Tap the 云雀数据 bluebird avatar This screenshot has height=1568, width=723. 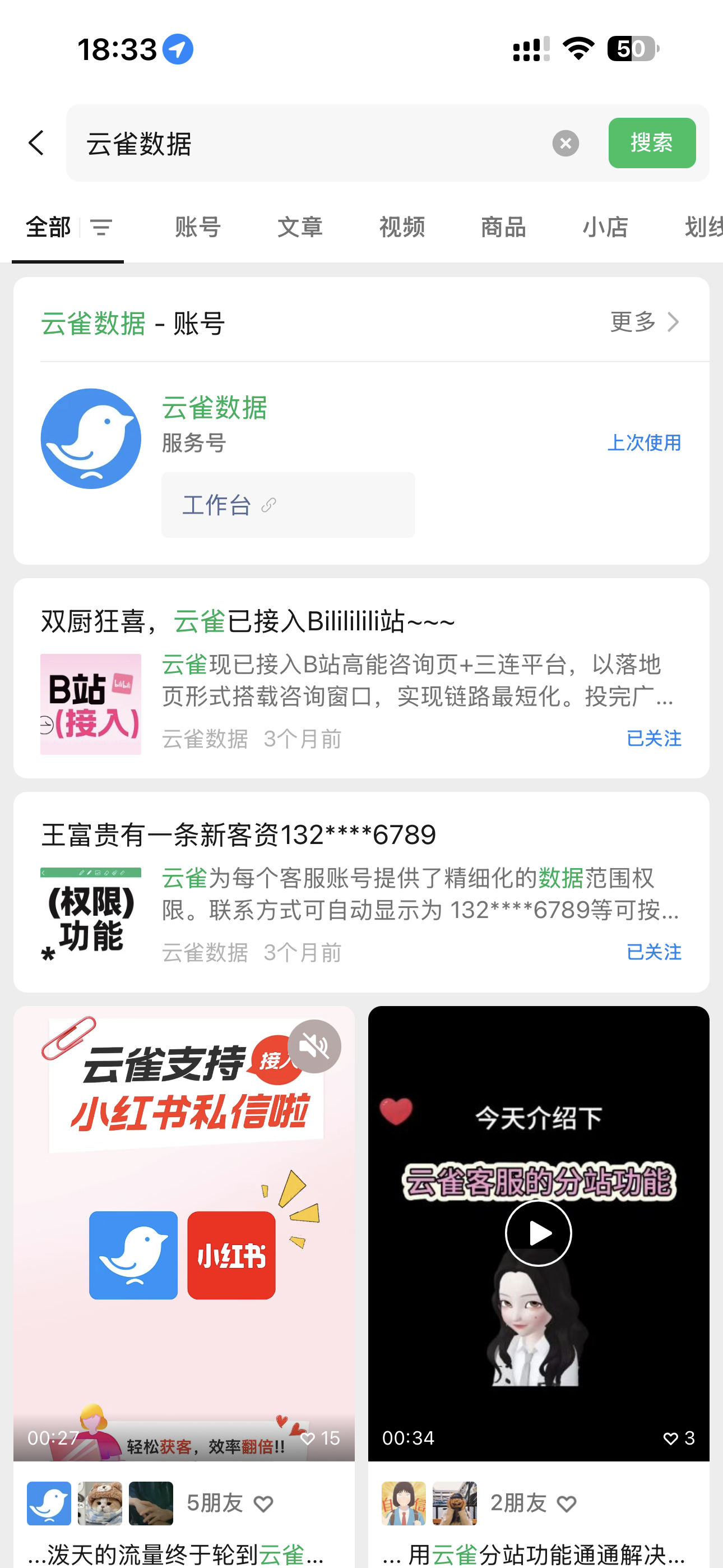click(x=90, y=438)
